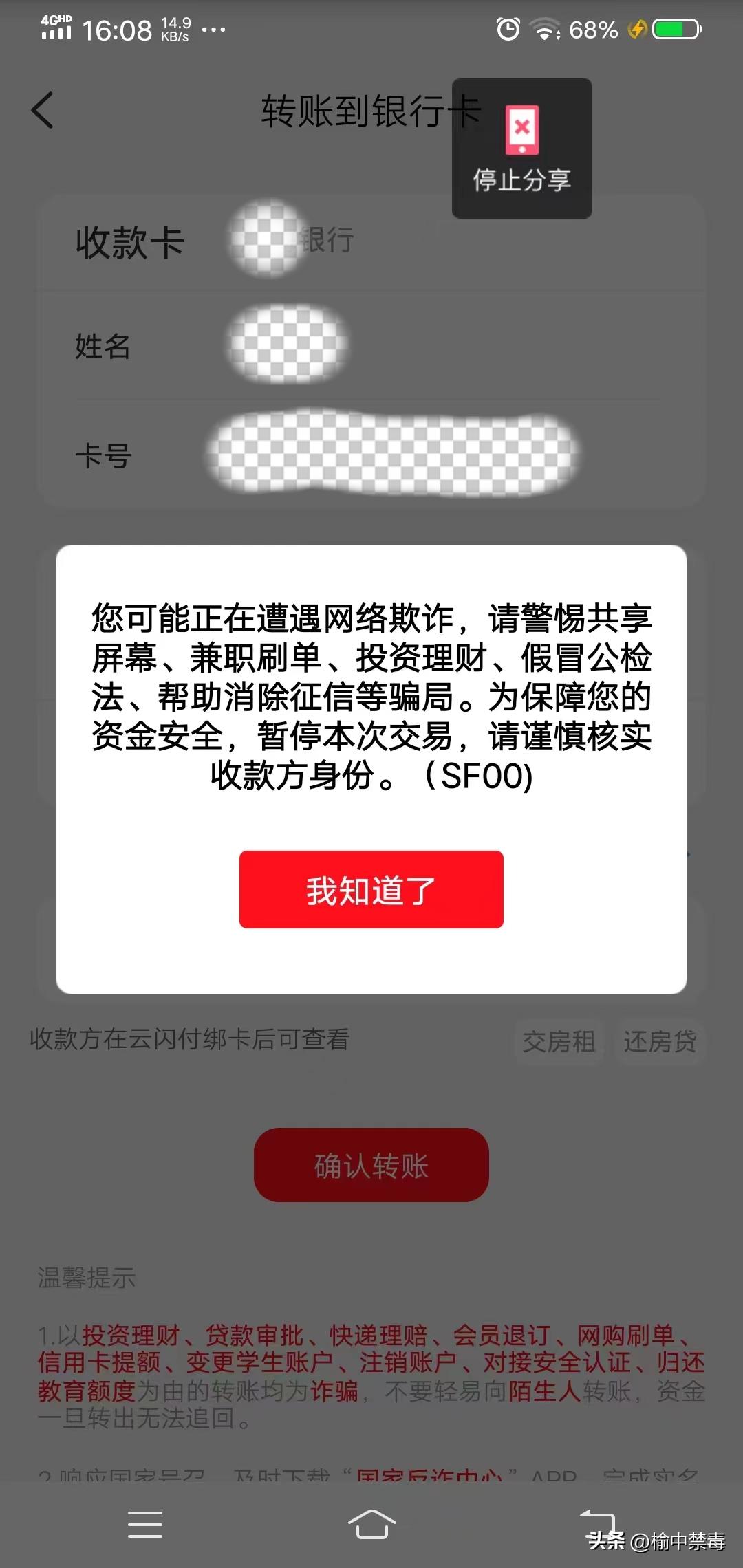Tap the back arrow beside 转账到银行卡
743x1568 pixels.
click(43, 110)
